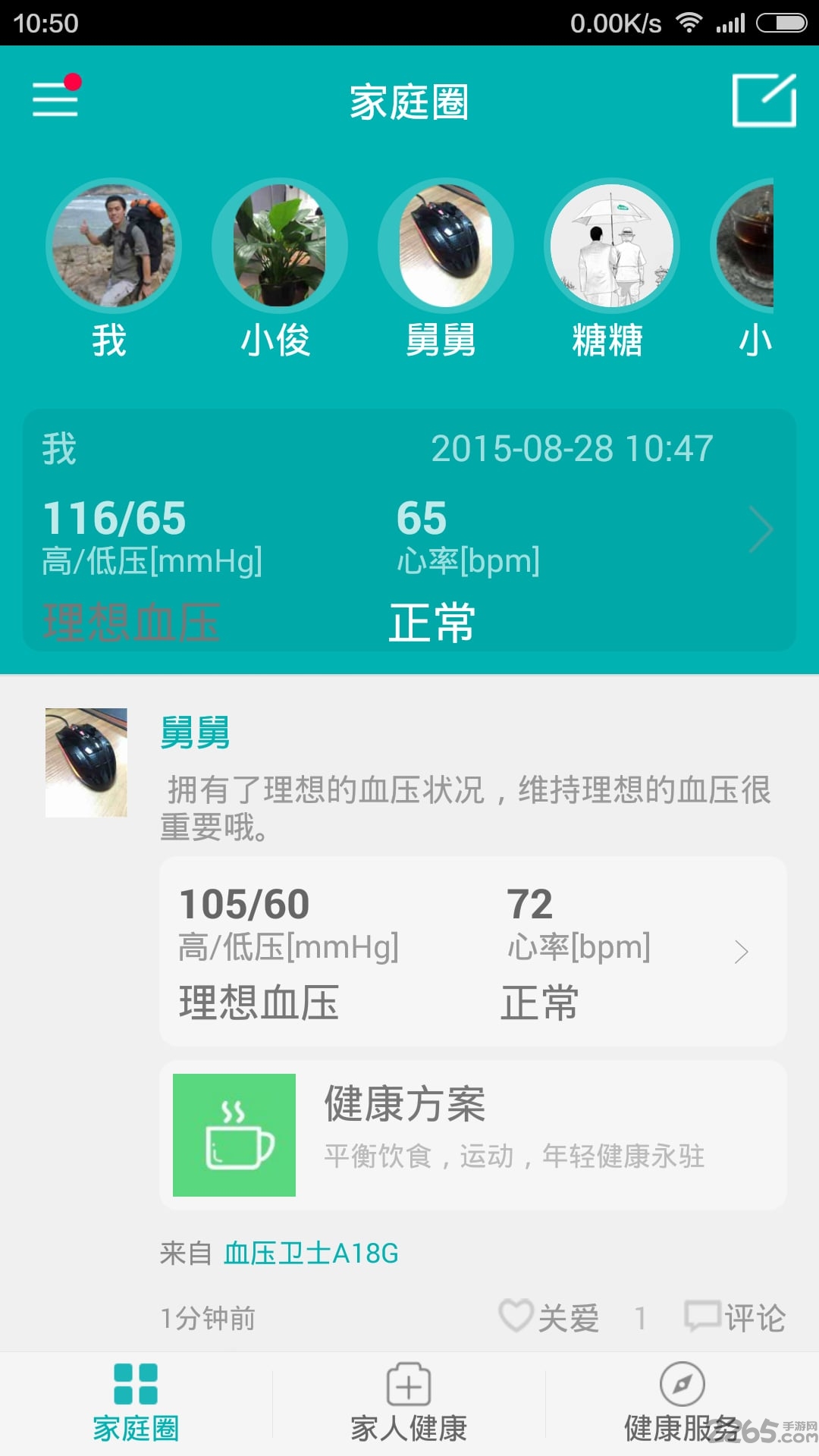Expand 舅舅's measurement details via the arrow
Viewport: 819px width, 1456px height.
[742, 952]
